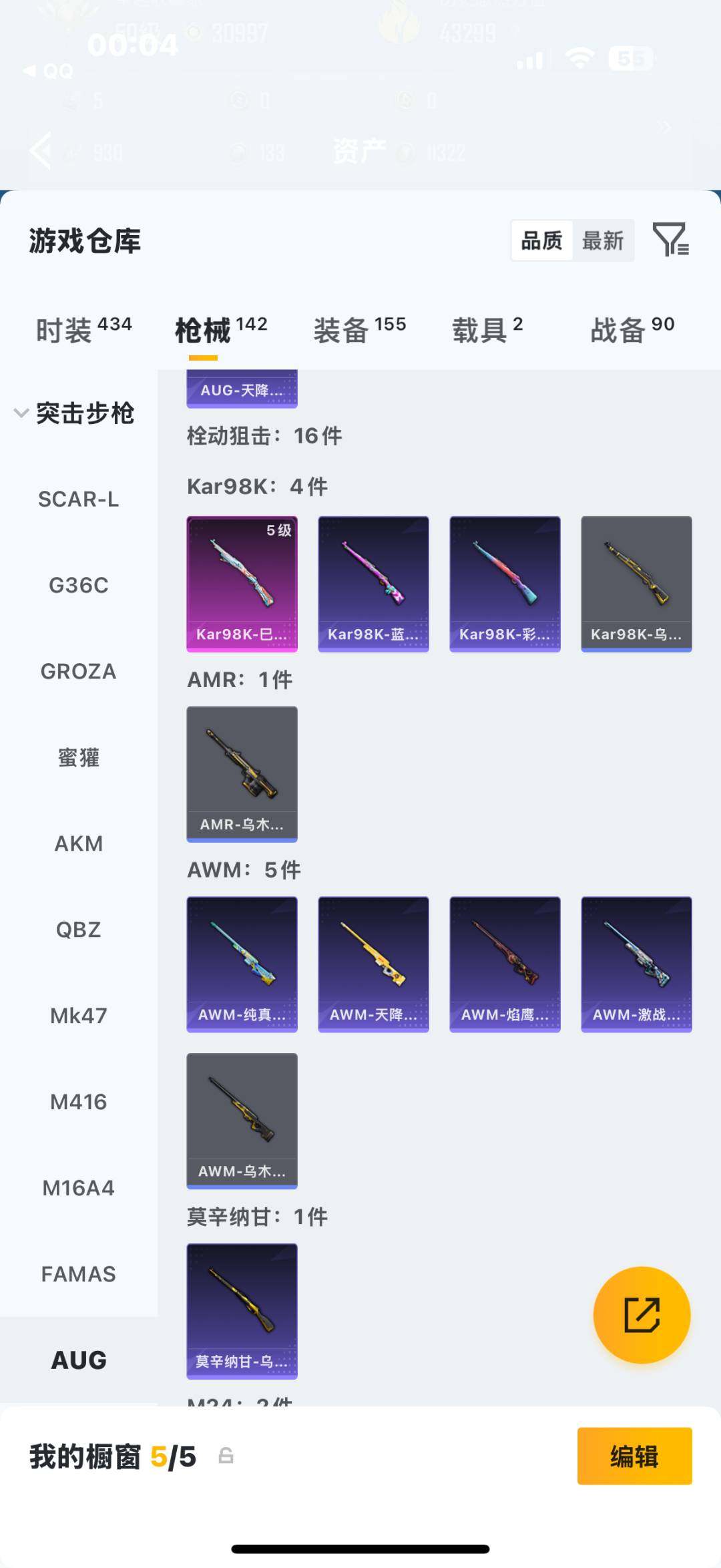Open the 载具 tab

coord(487,330)
